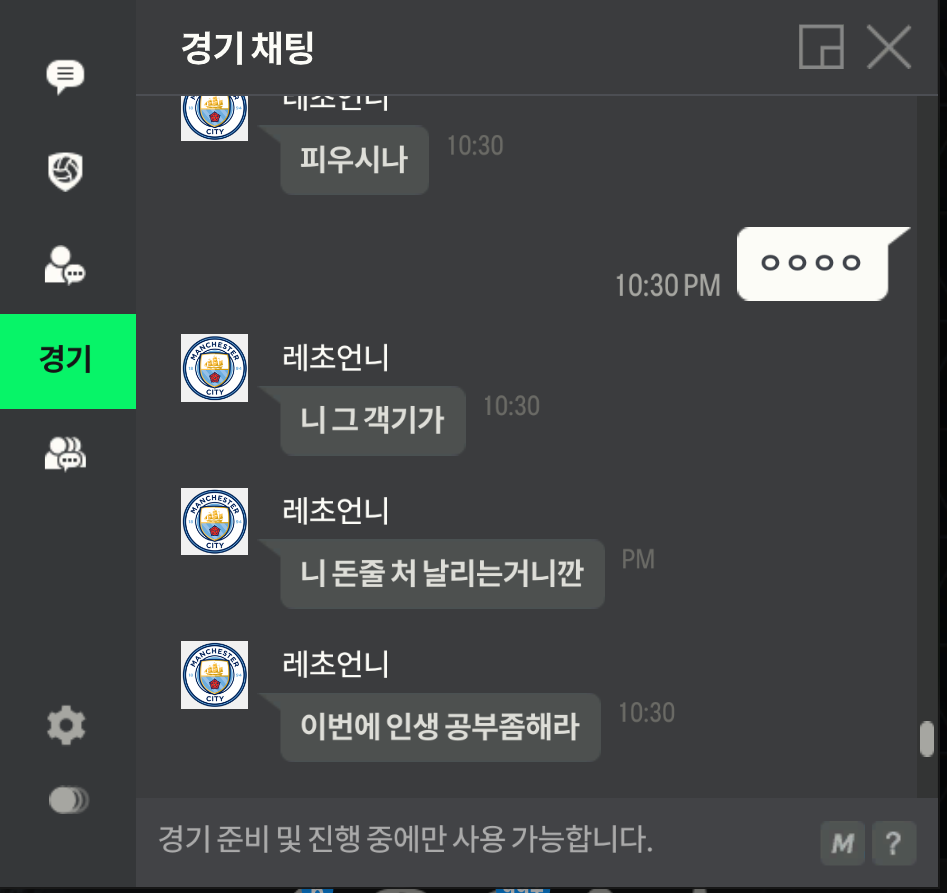Image resolution: width=947 pixels, height=893 pixels.
Task: Switch to the club chat tab
Action: pos(66,172)
